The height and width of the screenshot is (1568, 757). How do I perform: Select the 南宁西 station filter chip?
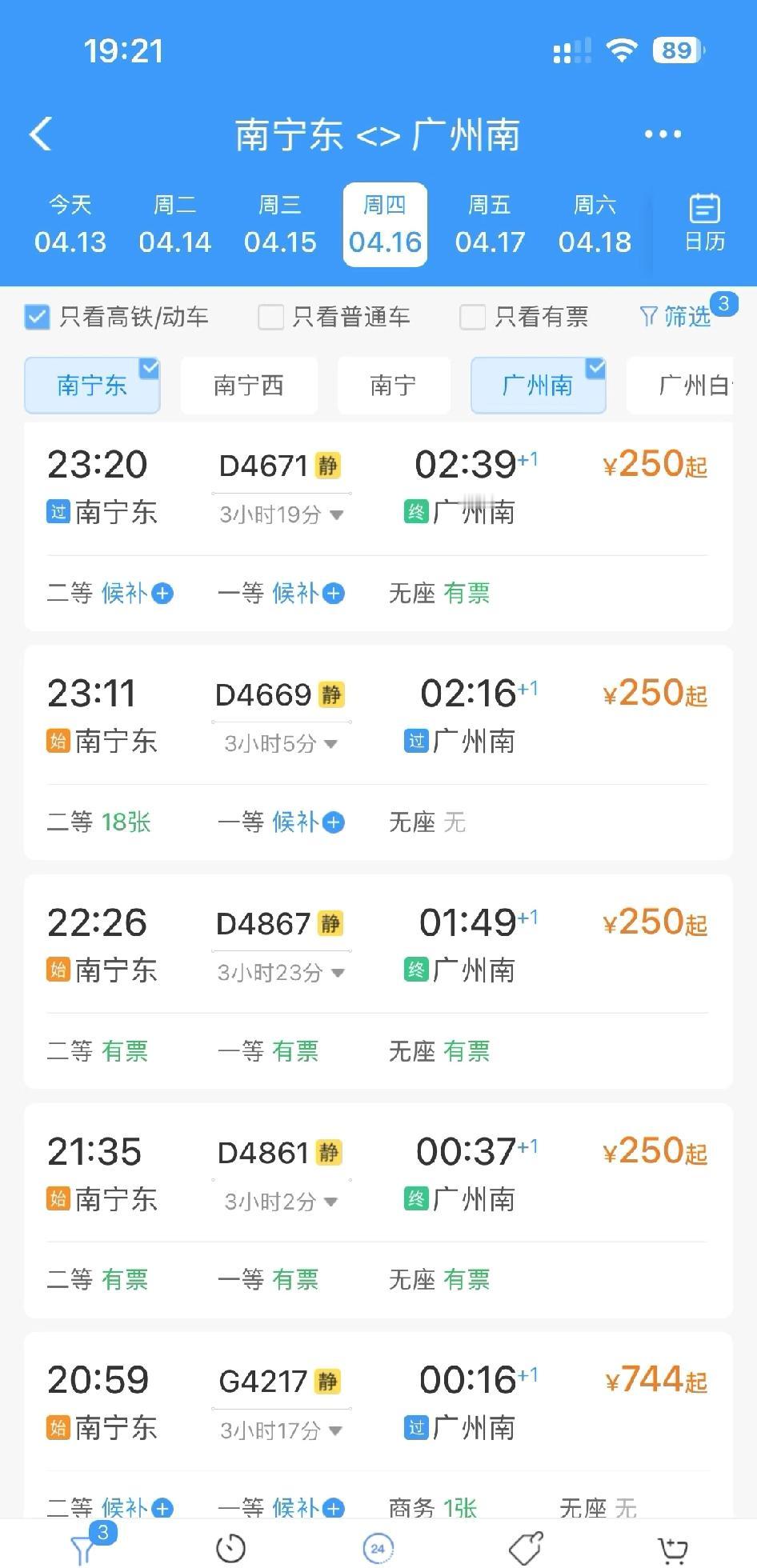point(249,385)
